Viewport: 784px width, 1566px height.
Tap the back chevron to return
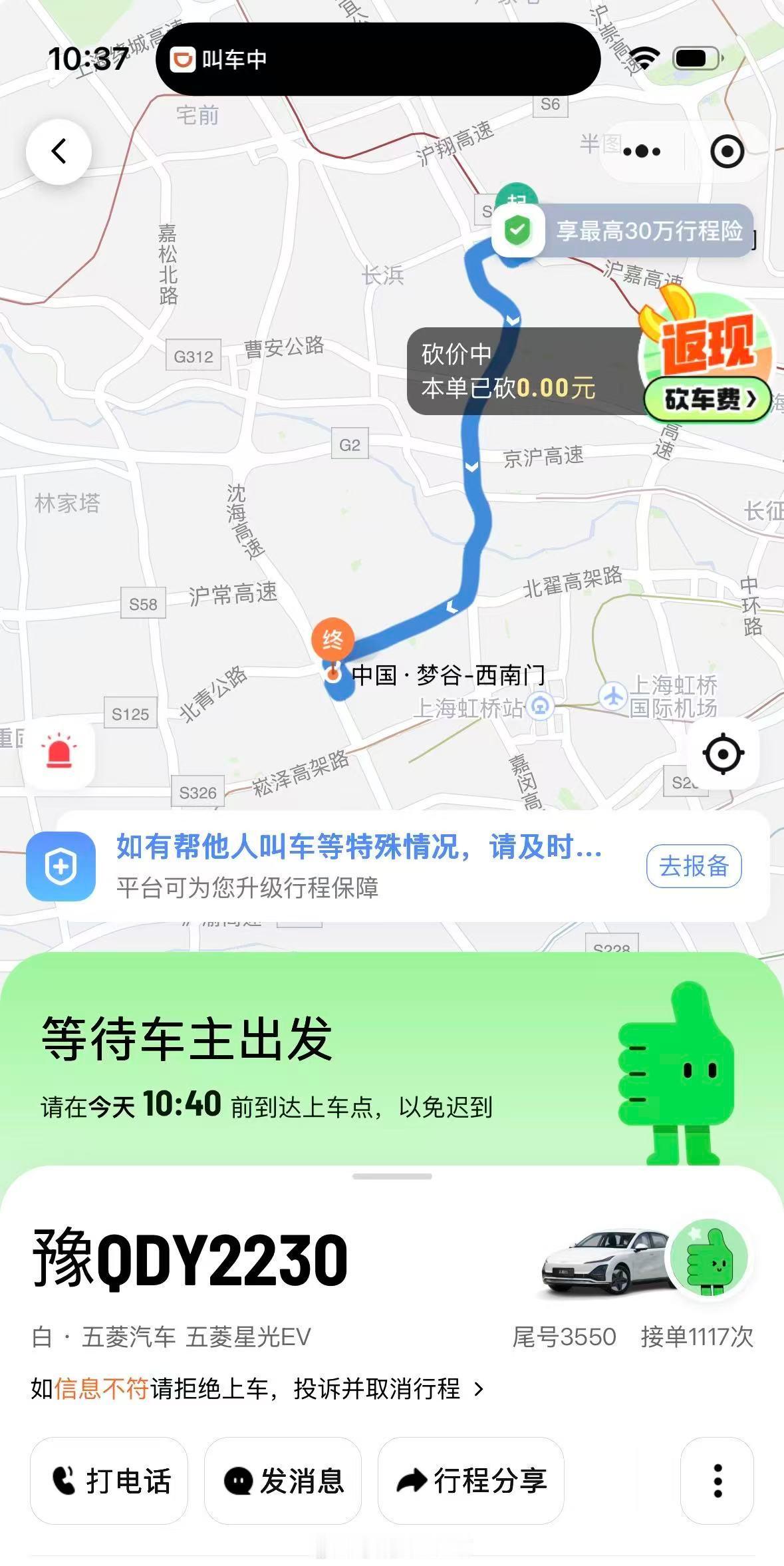click(x=59, y=151)
